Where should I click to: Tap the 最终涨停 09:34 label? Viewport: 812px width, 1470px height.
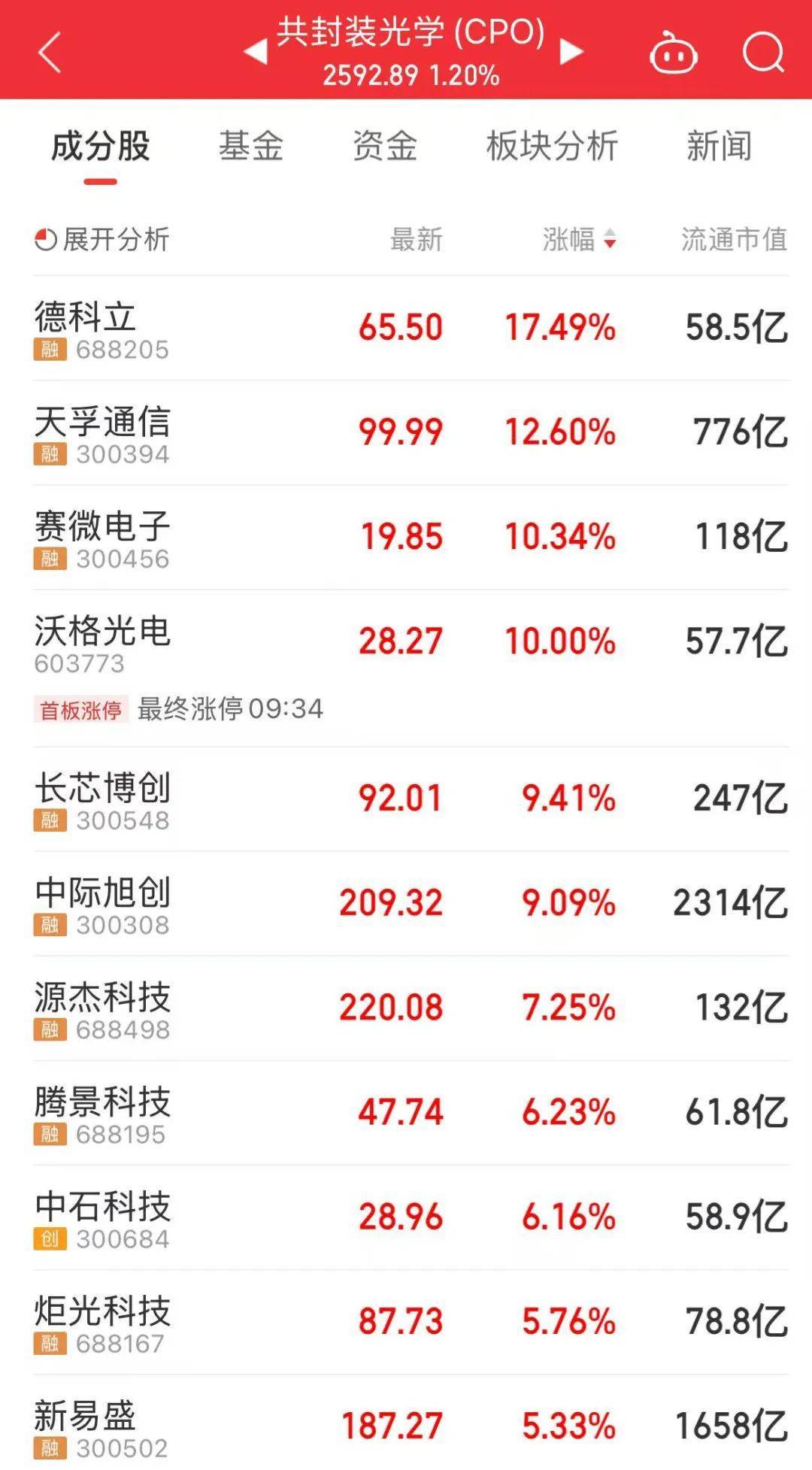pyautogui.click(x=229, y=708)
